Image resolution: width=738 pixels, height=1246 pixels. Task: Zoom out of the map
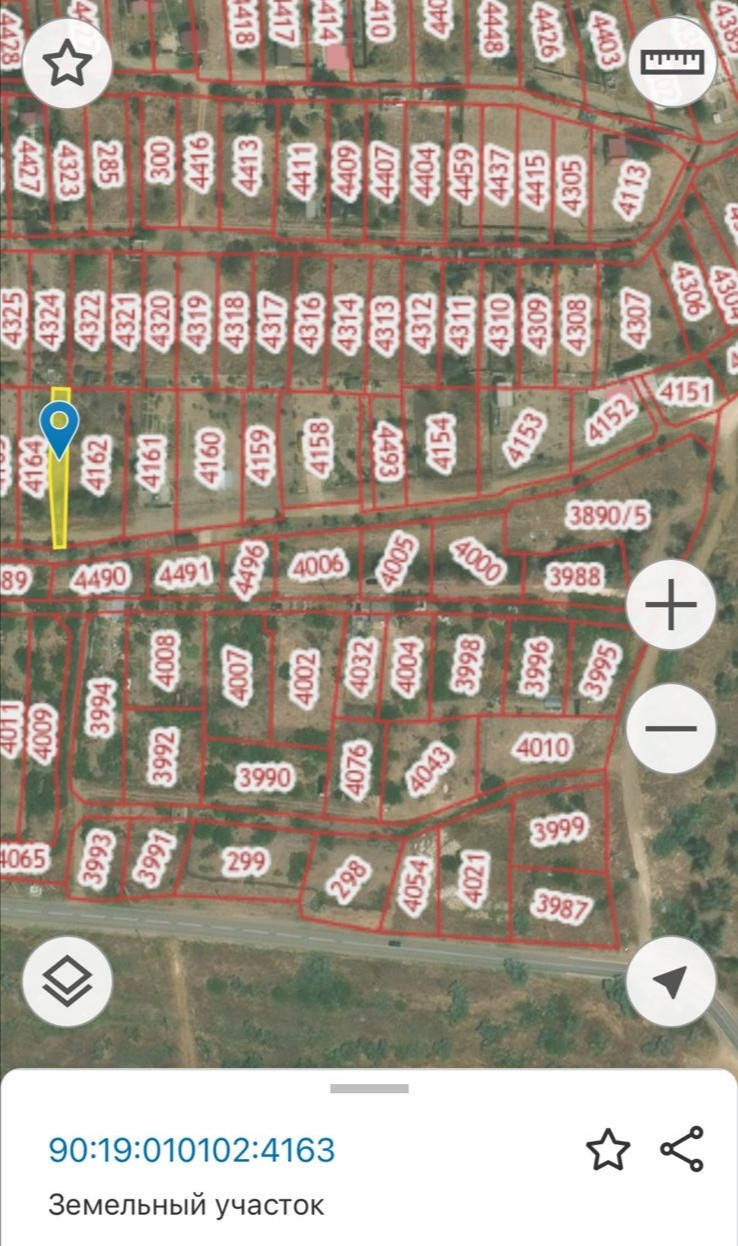[671, 729]
